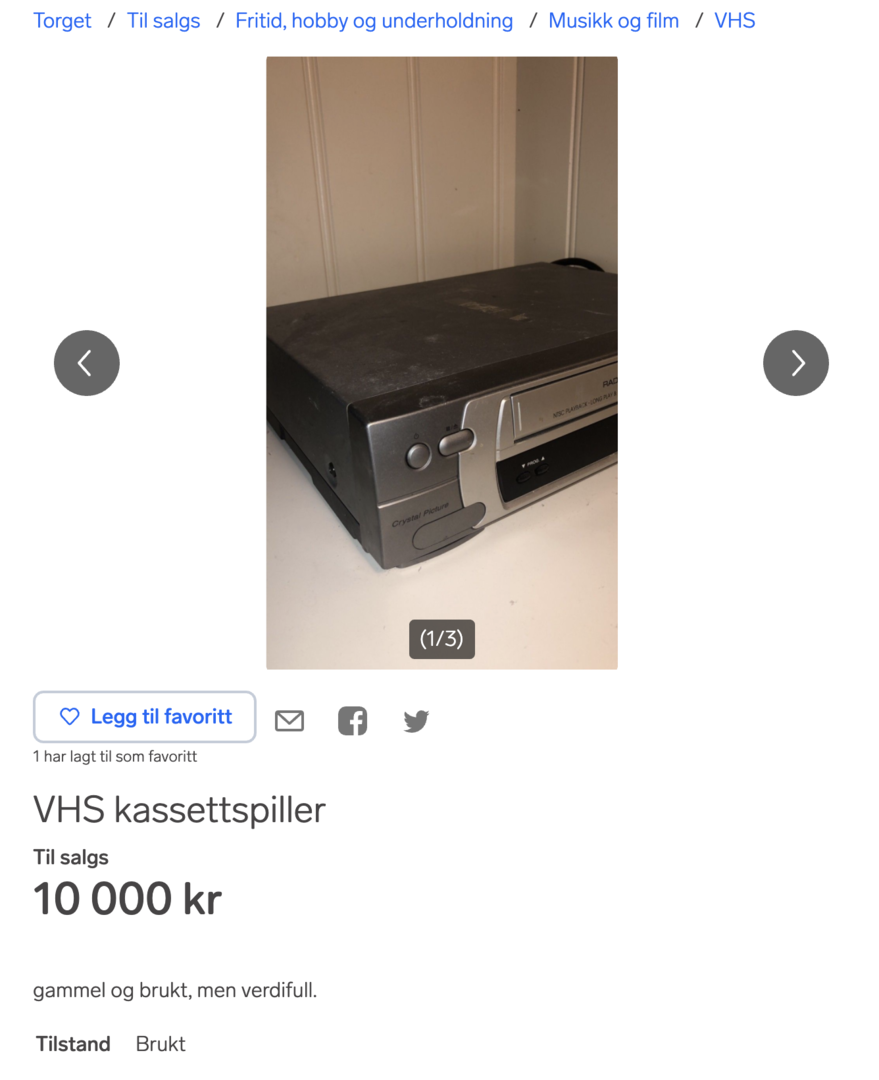Show the previous listing photo
Viewport: 879px width, 1080px height.
[x=87, y=363]
